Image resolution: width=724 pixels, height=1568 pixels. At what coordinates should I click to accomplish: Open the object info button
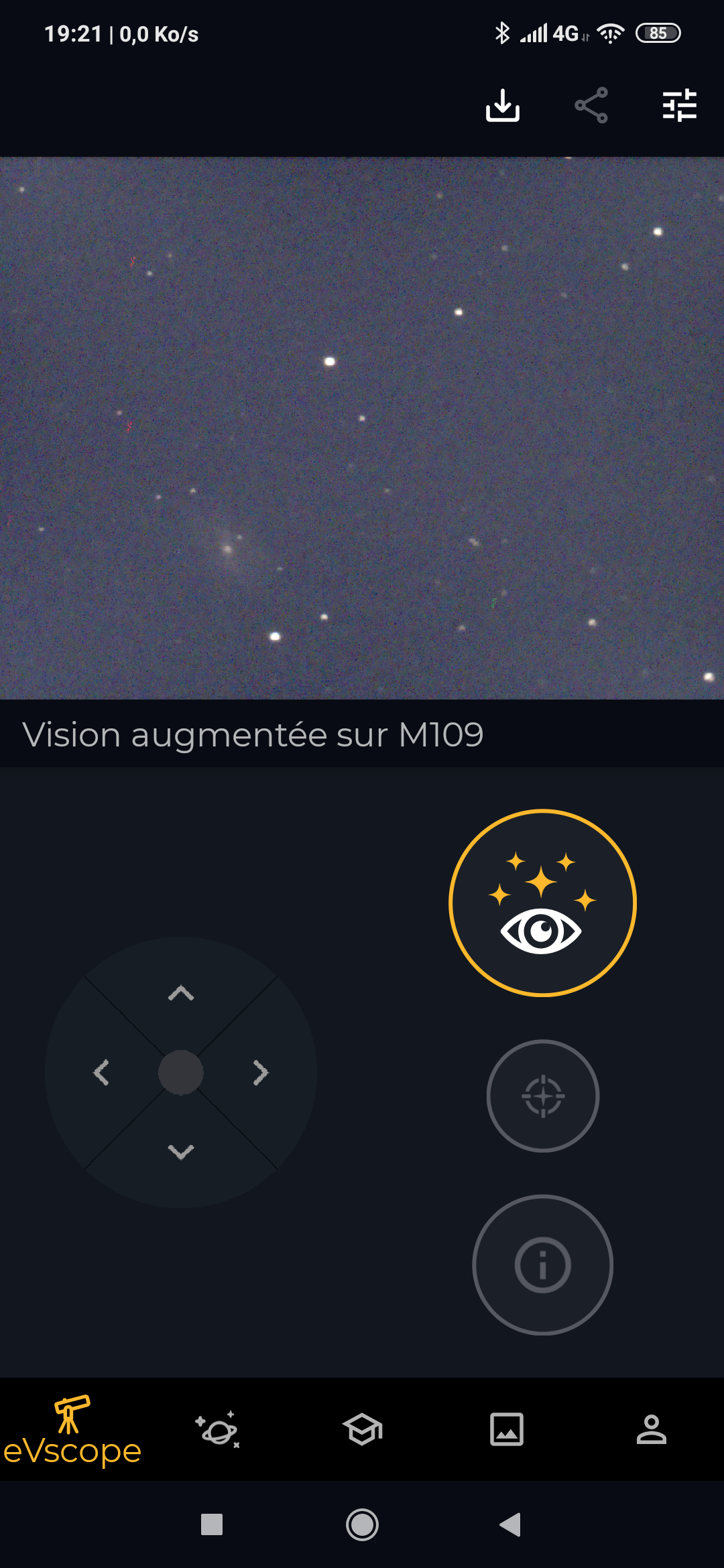[543, 1265]
